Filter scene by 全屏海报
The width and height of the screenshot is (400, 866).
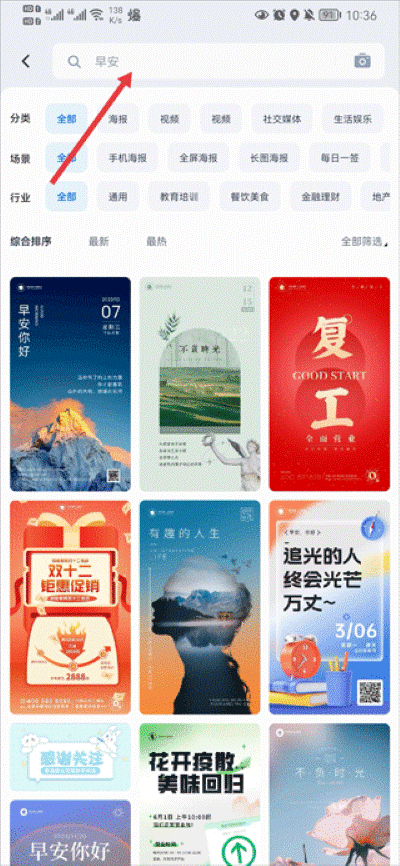pos(198,158)
